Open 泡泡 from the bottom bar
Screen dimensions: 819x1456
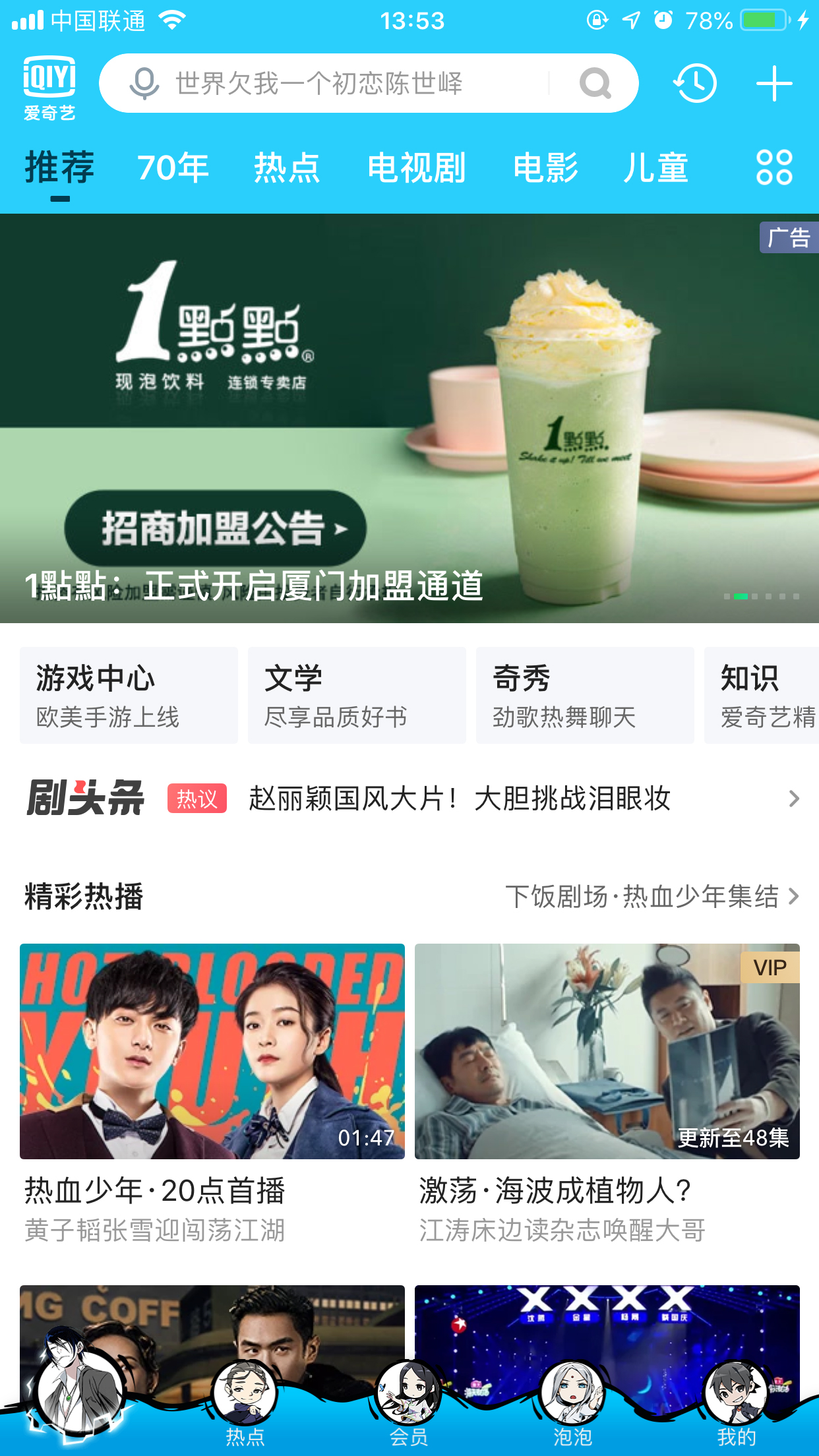click(x=573, y=1428)
